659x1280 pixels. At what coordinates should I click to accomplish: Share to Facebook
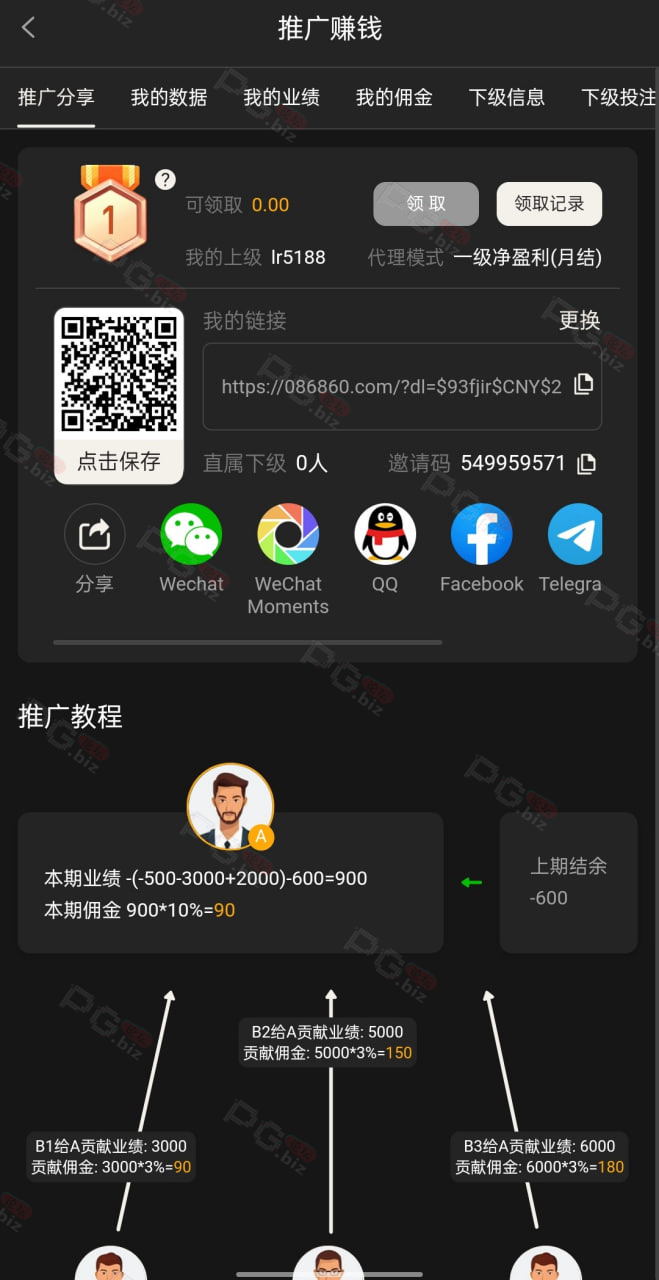pyautogui.click(x=482, y=535)
